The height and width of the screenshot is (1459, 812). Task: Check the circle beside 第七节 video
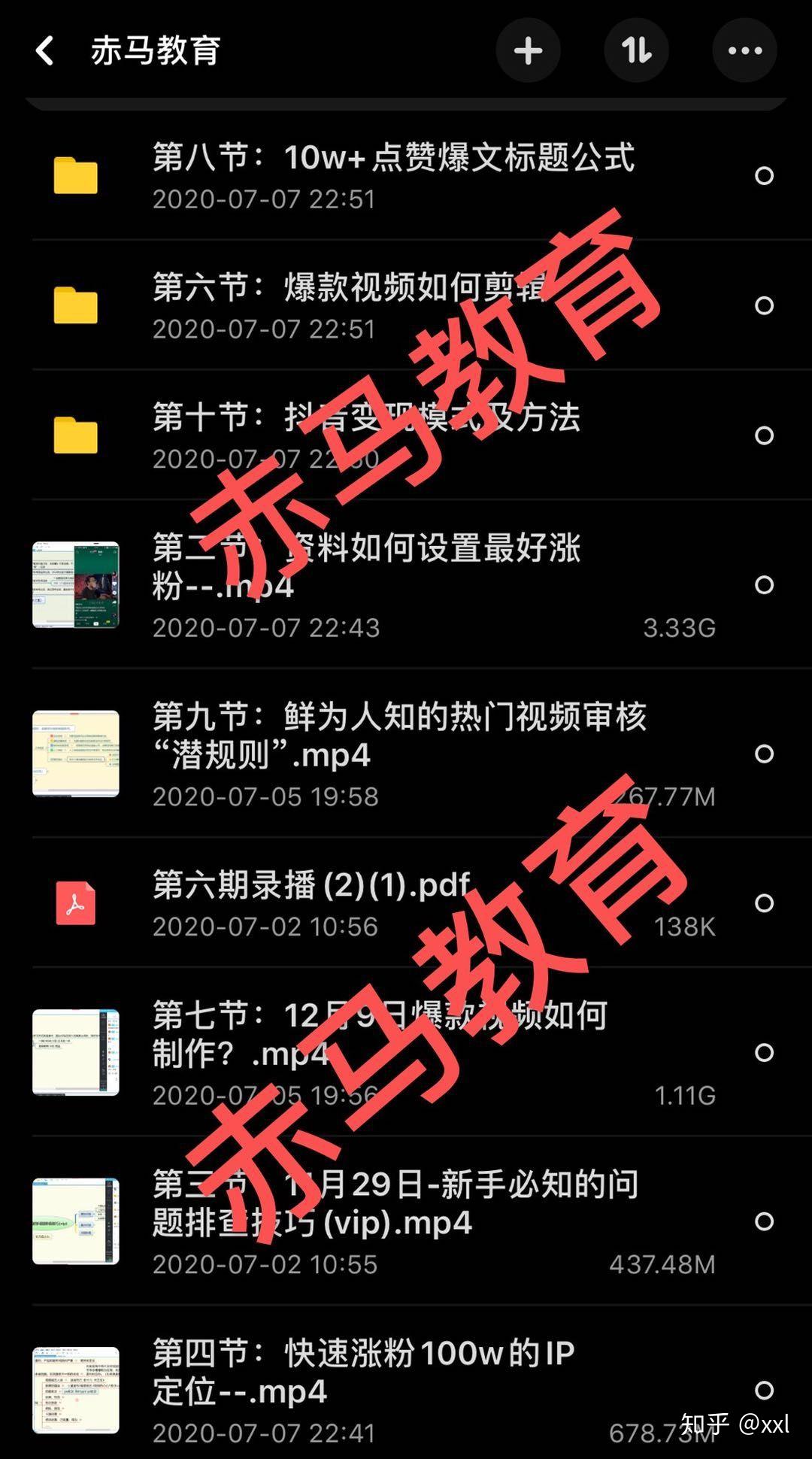[764, 1052]
